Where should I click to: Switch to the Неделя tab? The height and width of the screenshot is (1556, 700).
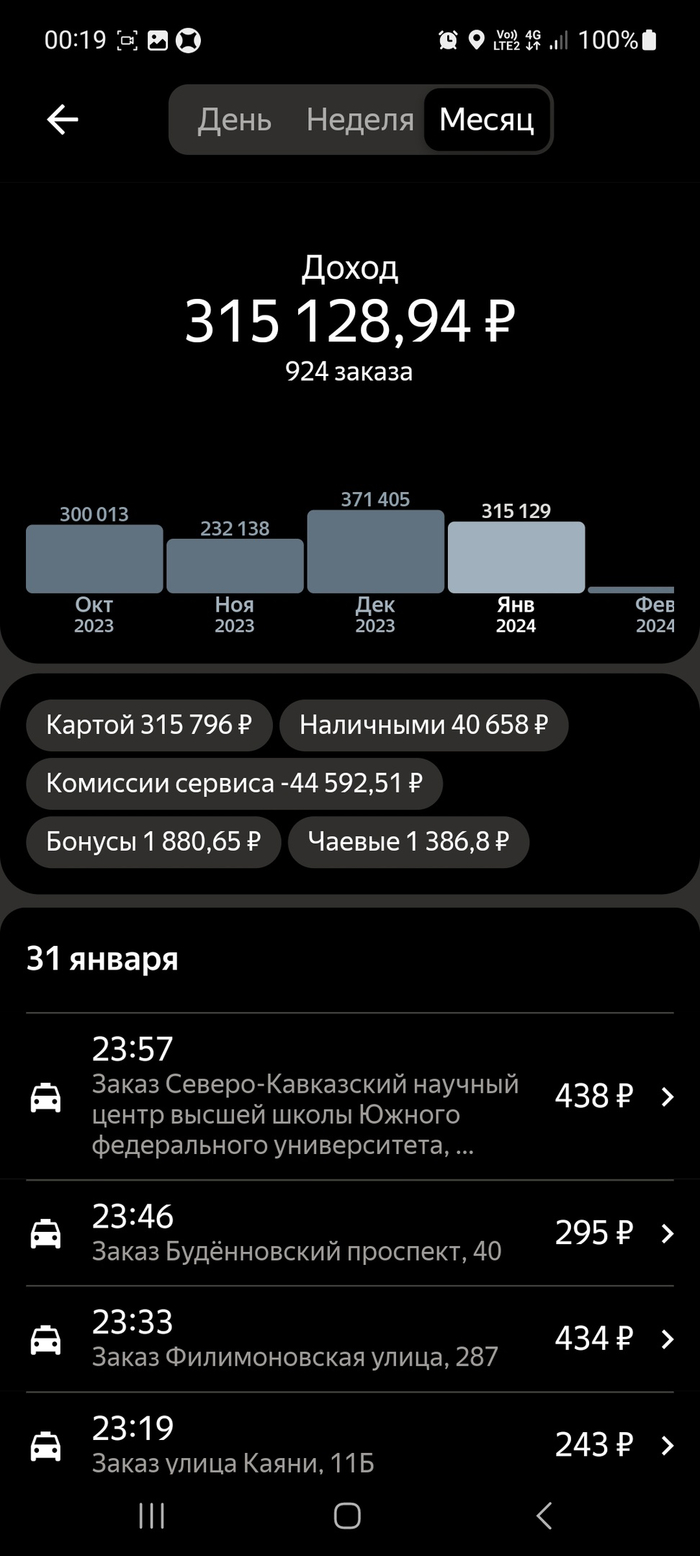click(x=359, y=120)
